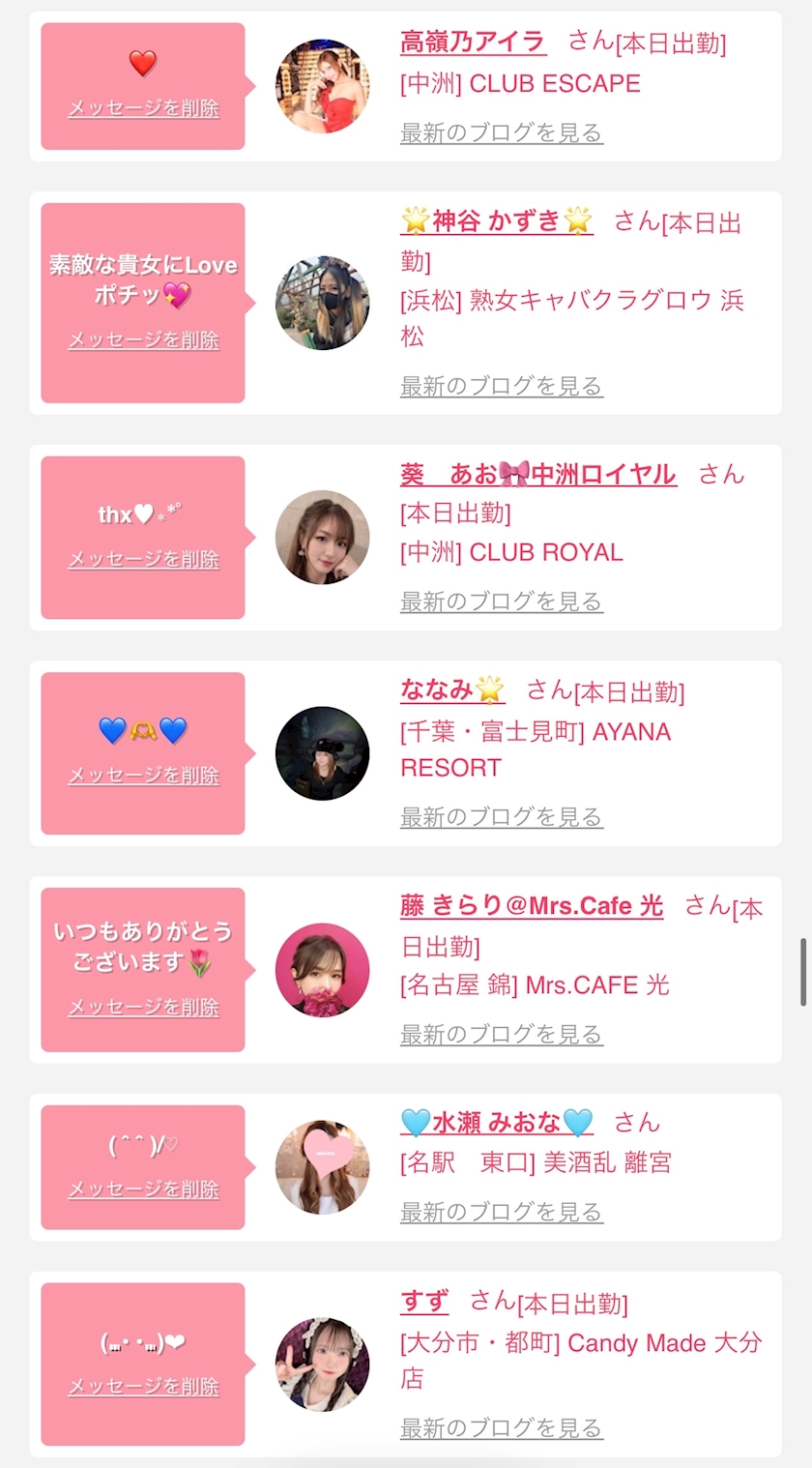The image size is (812, 1468).
Task: View 水瀬 みおな's latest blog
Action: click(x=502, y=1212)
